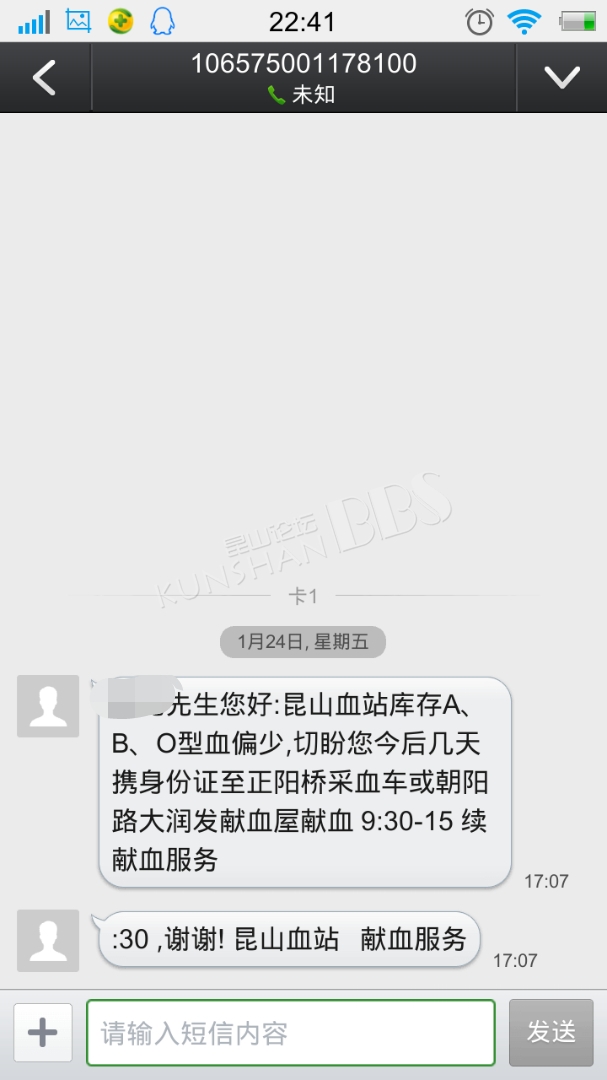Focus the SMS text input field
This screenshot has width=607, height=1080.
pos(290,1033)
